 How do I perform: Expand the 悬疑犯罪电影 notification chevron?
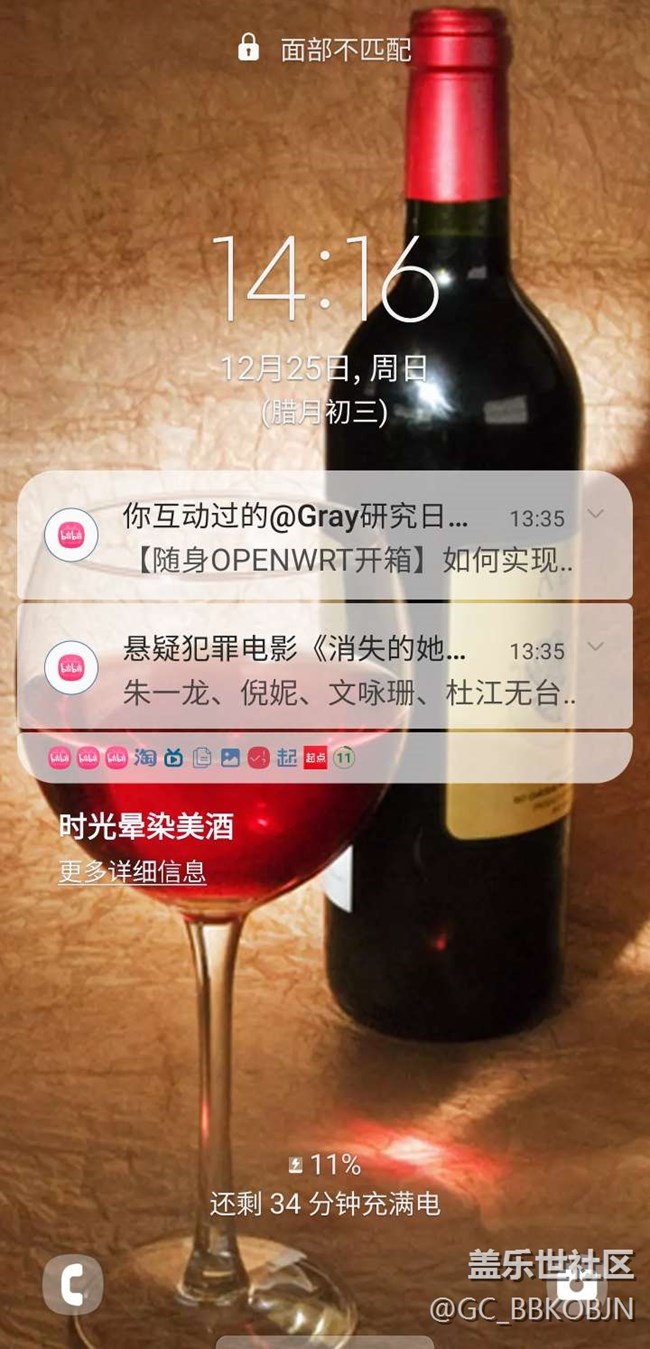tap(596, 647)
